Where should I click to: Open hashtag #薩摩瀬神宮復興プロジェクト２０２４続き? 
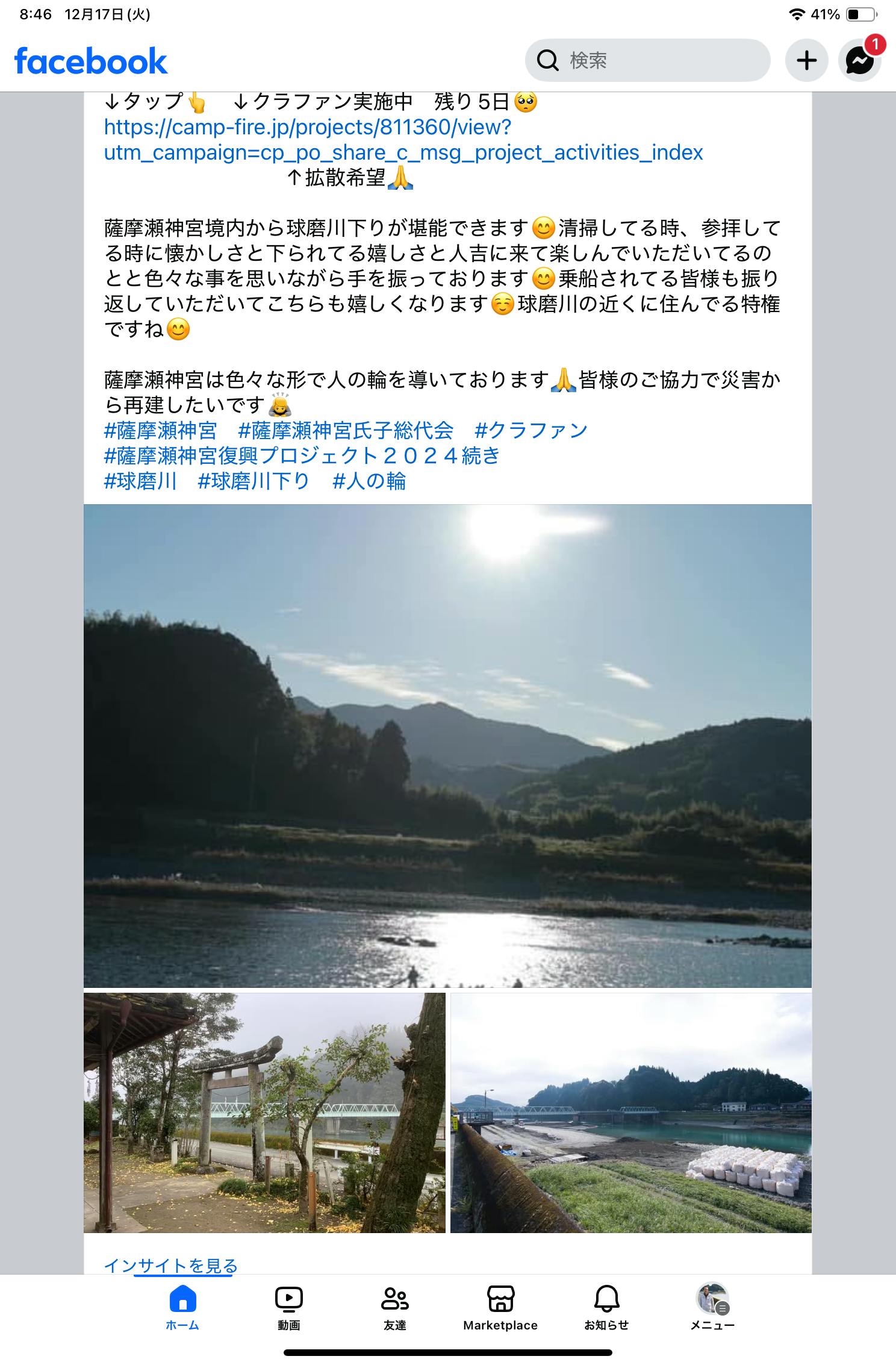pyautogui.click(x=302, y=455)
